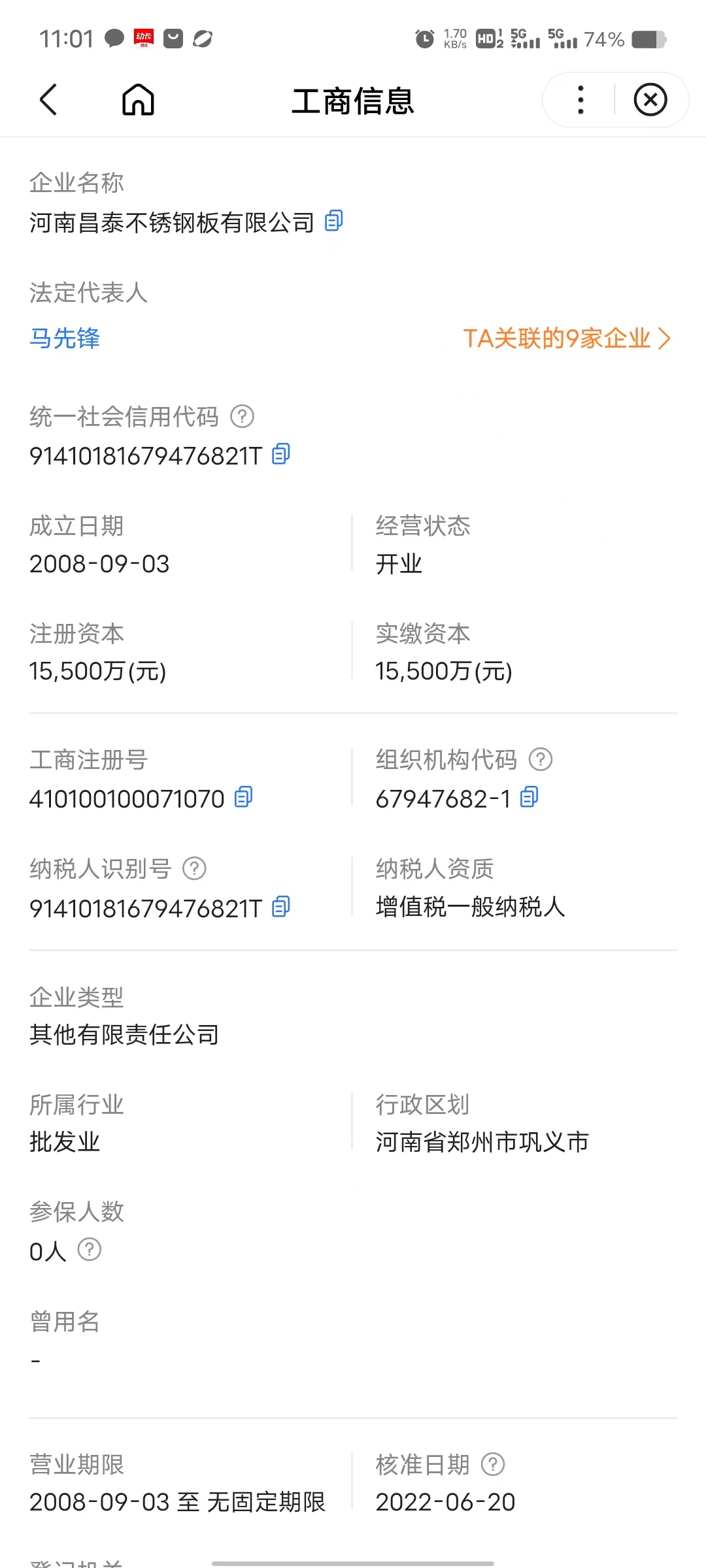The image size is (706, 1568).
Task: Tap the home icon in the top bar
Action: coord(138,100)
